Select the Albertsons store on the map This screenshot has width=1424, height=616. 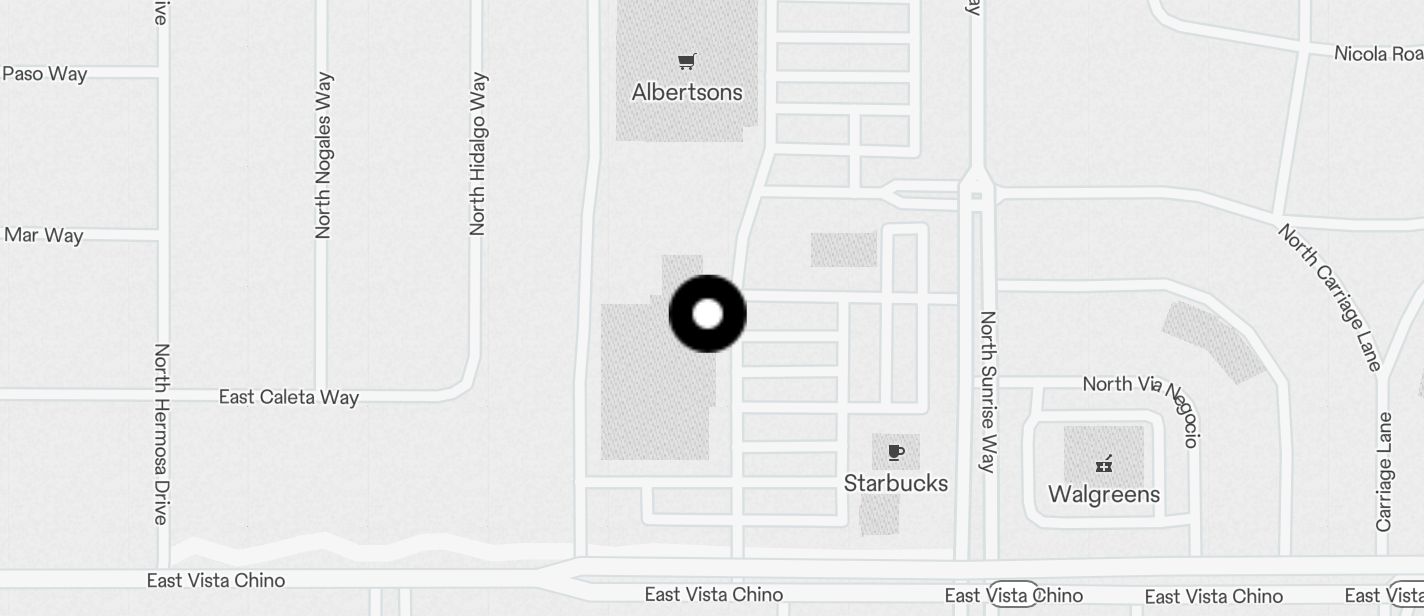686,64
